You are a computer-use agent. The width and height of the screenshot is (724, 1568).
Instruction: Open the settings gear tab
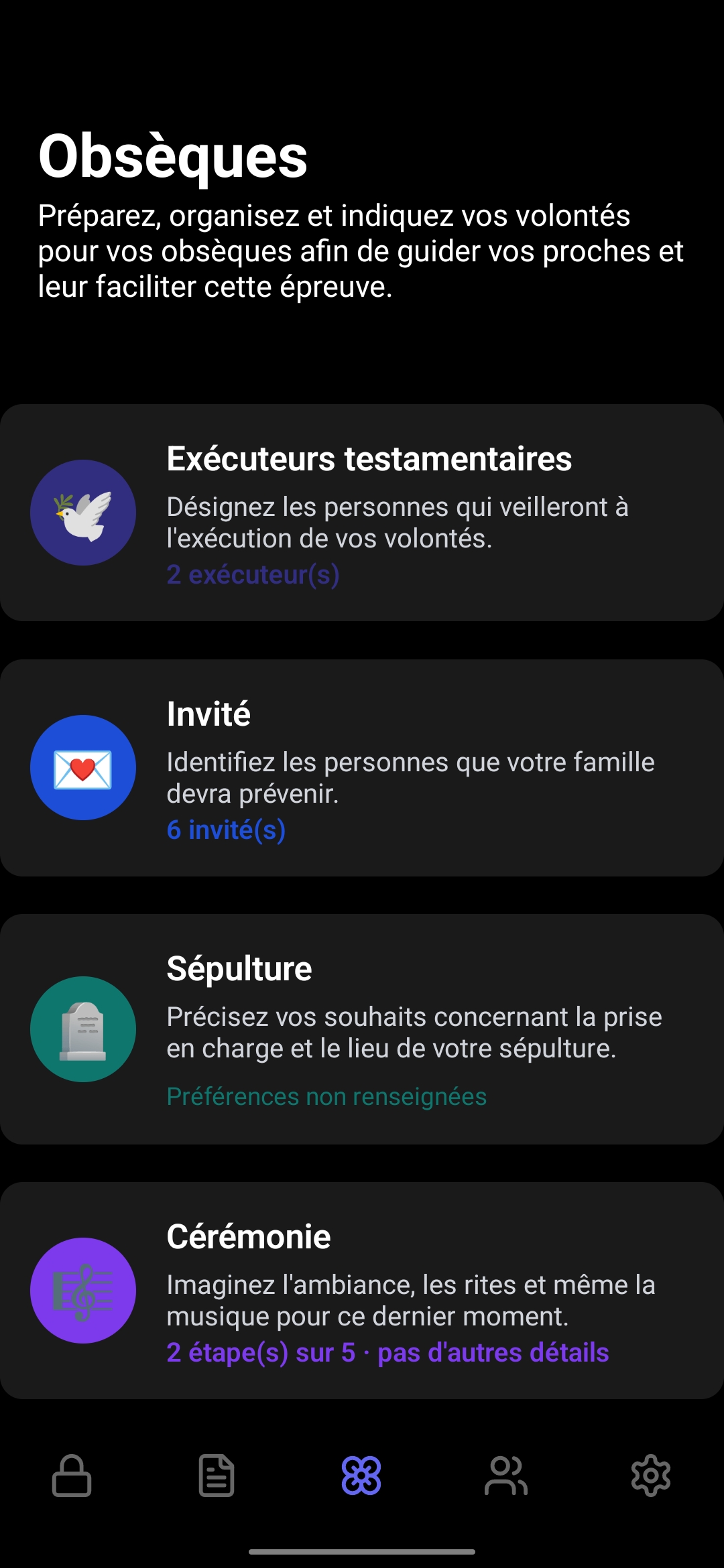coord(651,1476)
